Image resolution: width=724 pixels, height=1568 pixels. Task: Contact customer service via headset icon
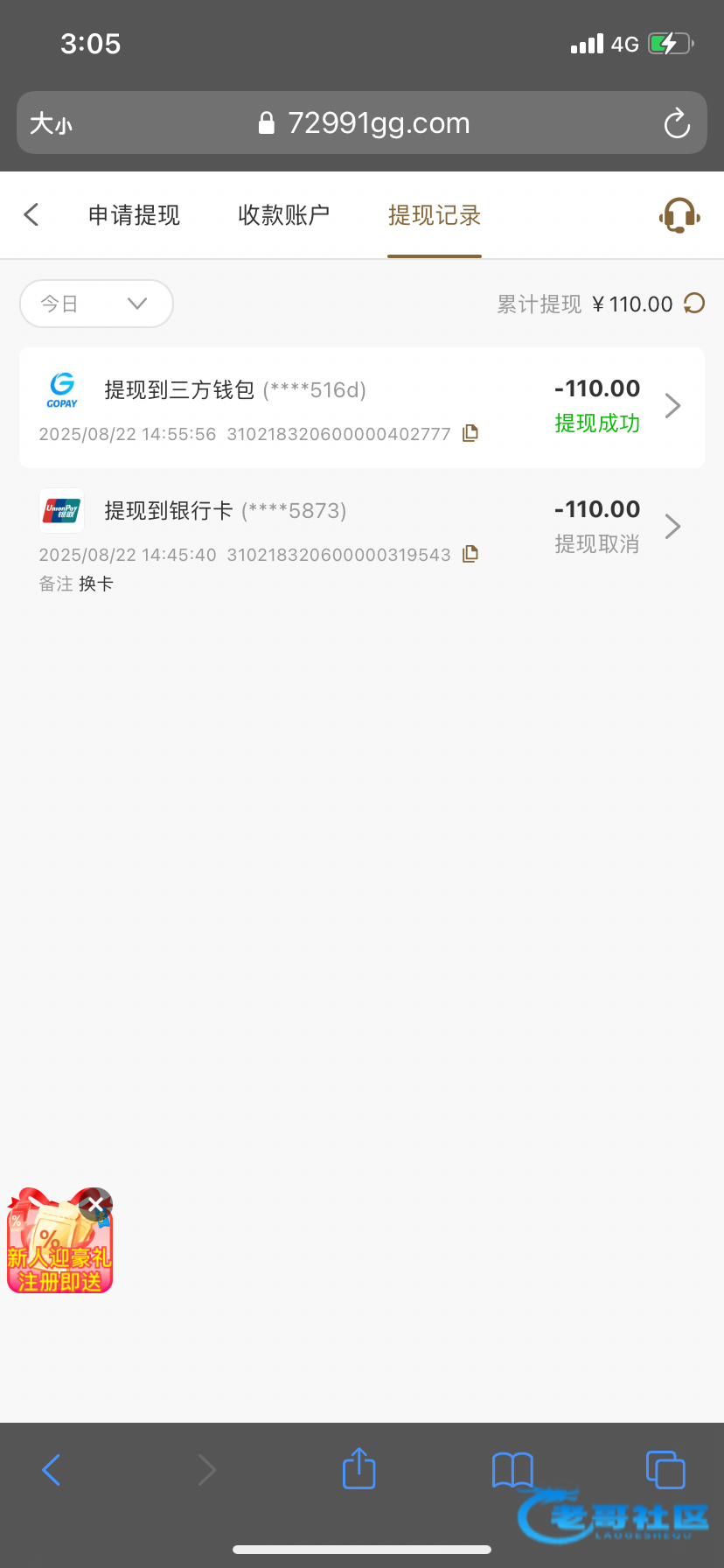[x=679, y=215]
